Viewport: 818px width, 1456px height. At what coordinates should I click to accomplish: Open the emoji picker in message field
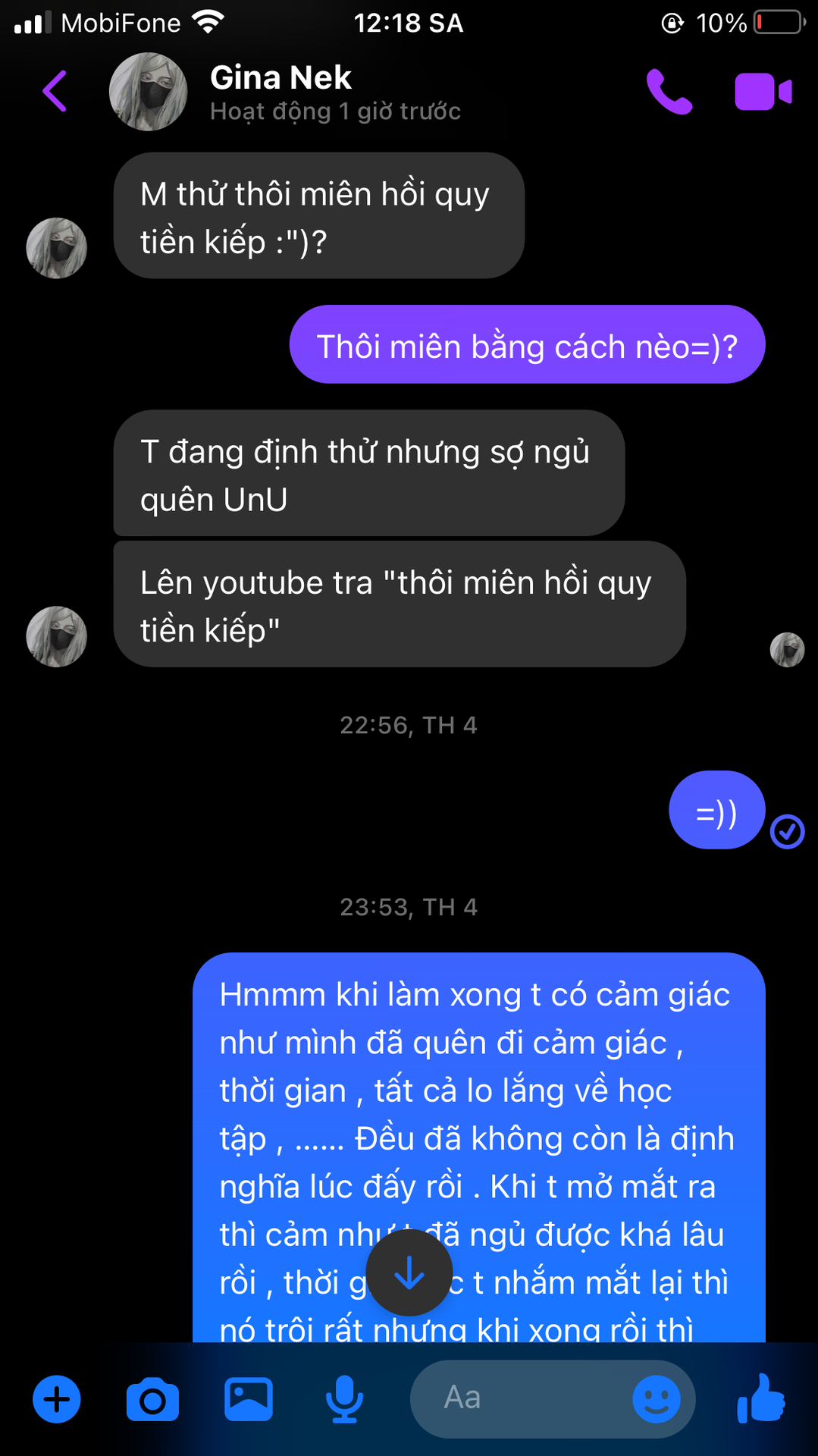coord(656,1399)
